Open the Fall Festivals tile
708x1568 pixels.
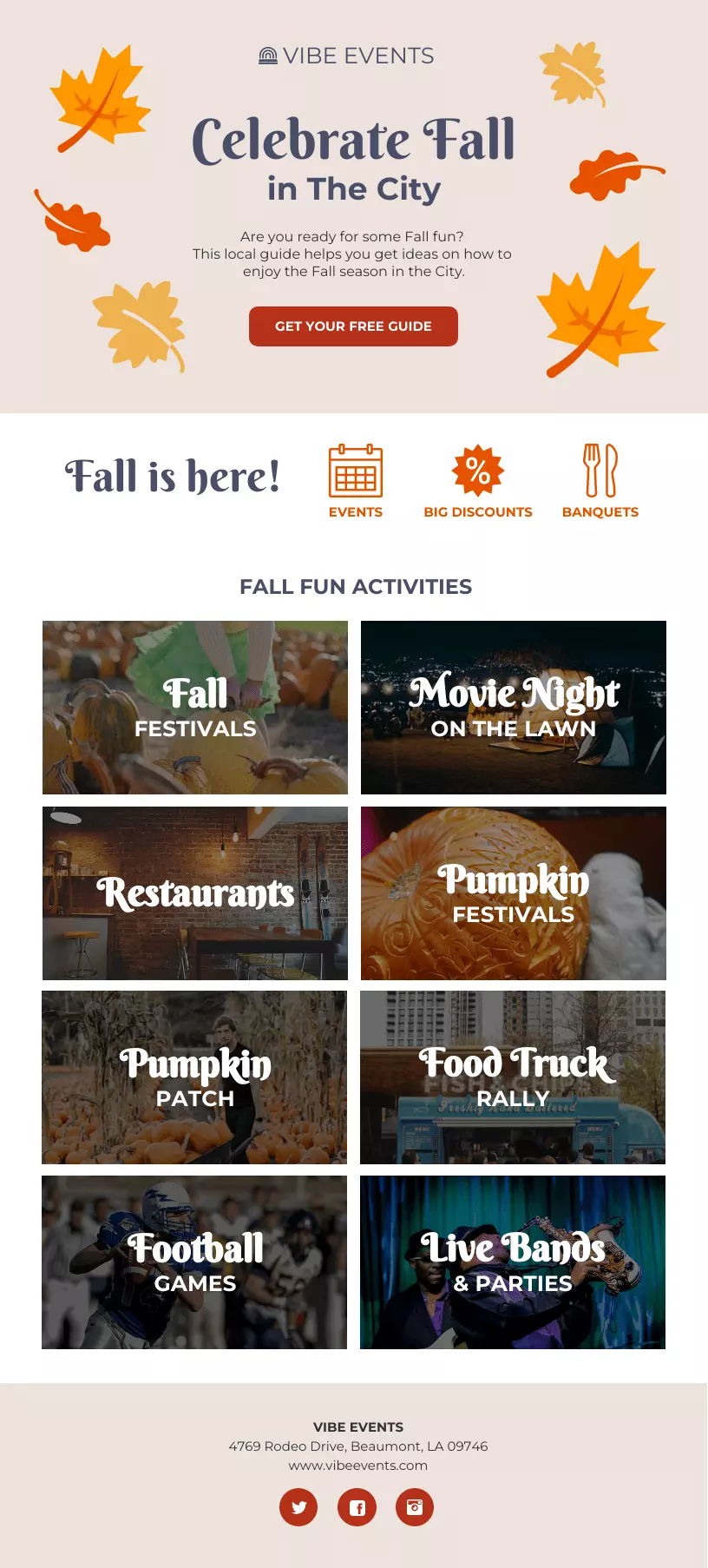click(x=195, y=708)
